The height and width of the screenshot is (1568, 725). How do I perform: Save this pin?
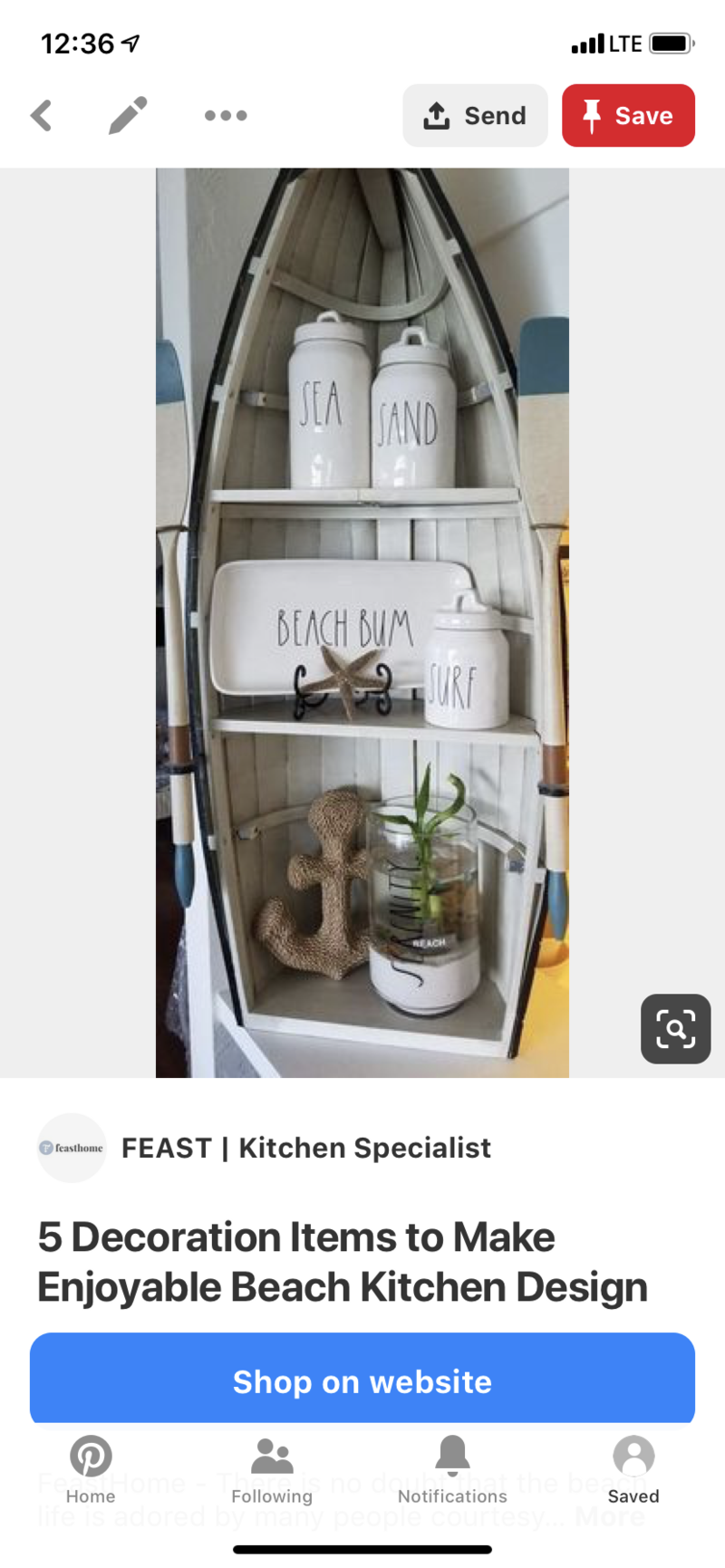628,116
